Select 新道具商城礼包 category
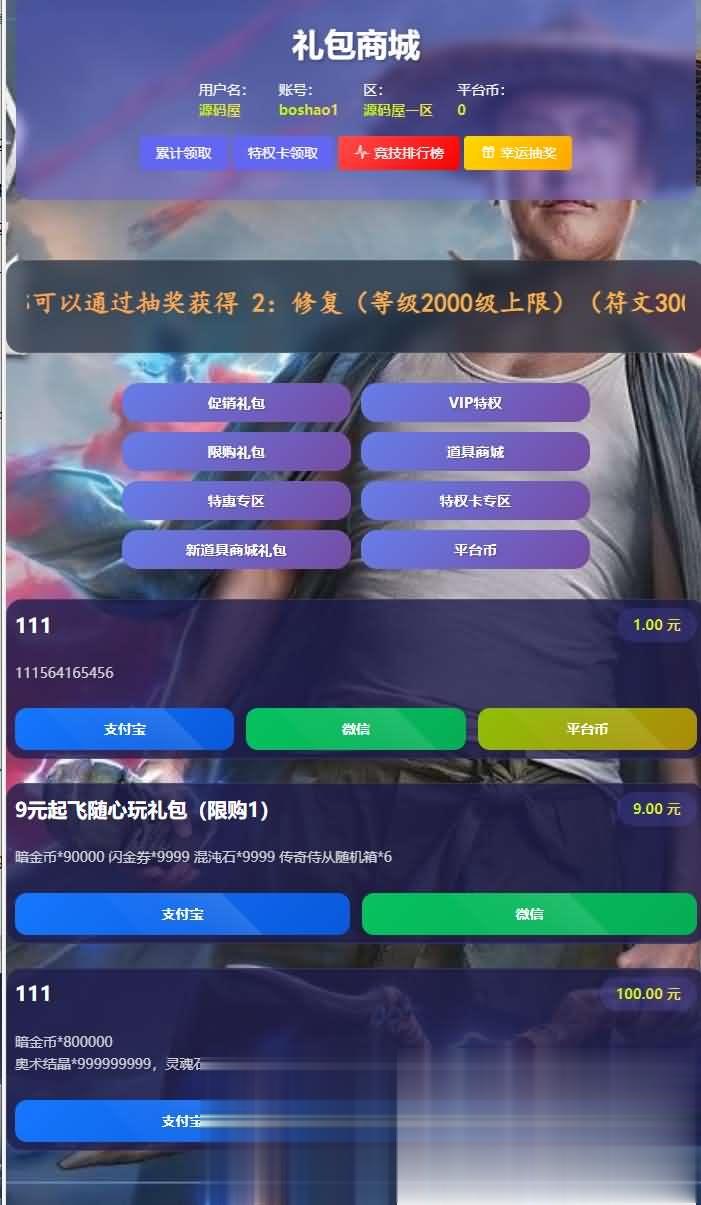The image size is (701, 1205). [x=236, y=550]
